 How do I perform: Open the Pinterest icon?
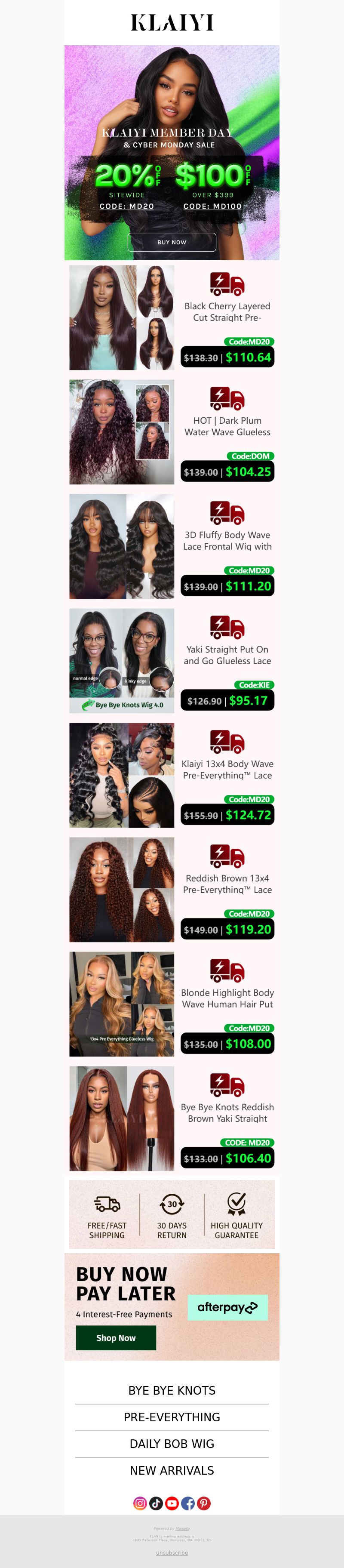click(204, 1503)
